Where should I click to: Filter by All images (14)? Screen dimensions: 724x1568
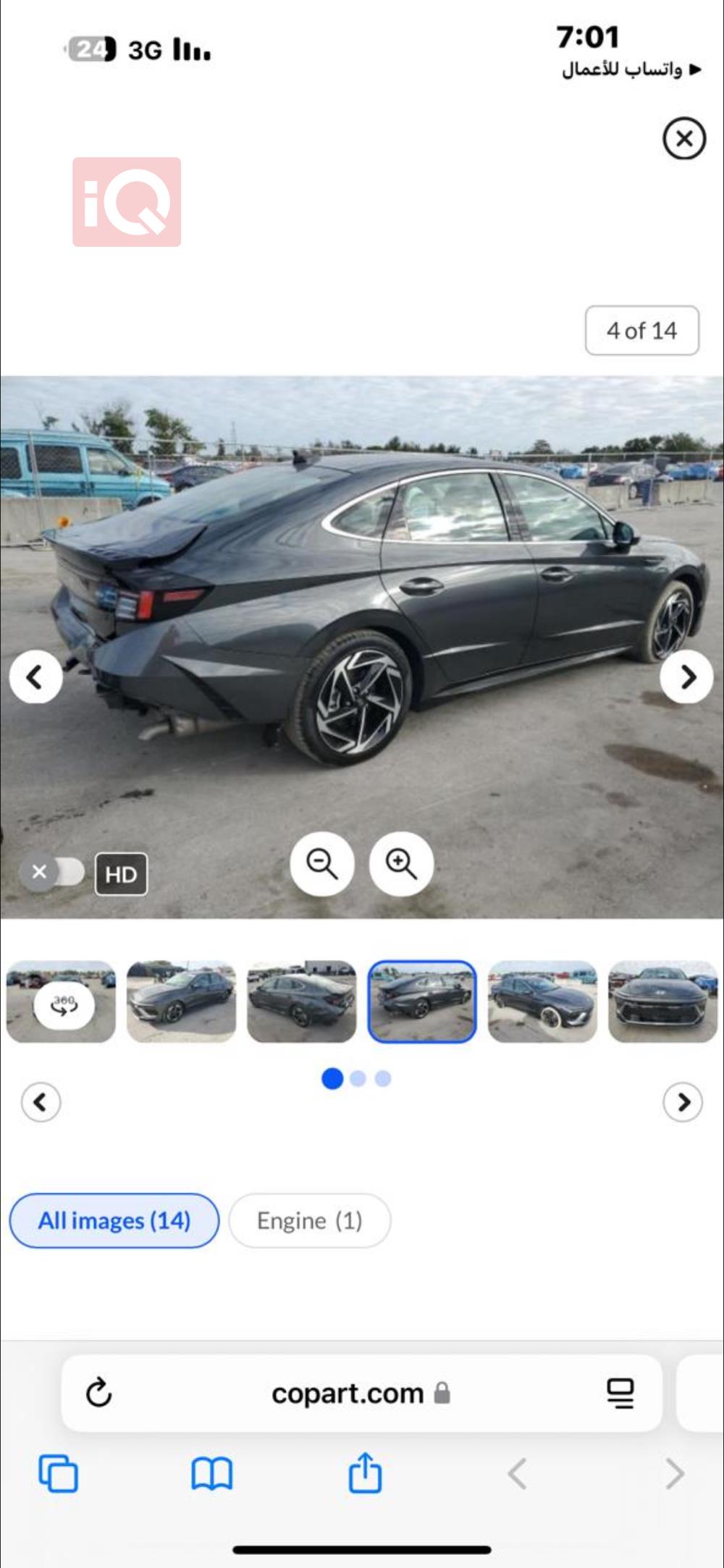point(114,1221)
